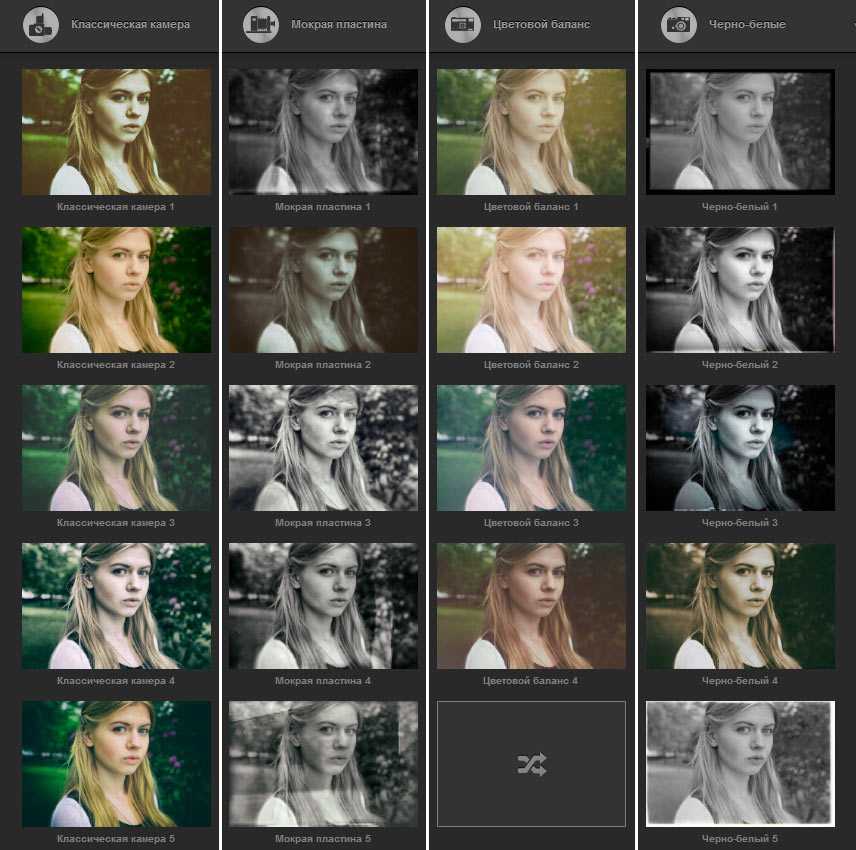Apply the Черно-белый 5 filter
Viewport: 856px width, 850px height.
click(x=740, y=764)
